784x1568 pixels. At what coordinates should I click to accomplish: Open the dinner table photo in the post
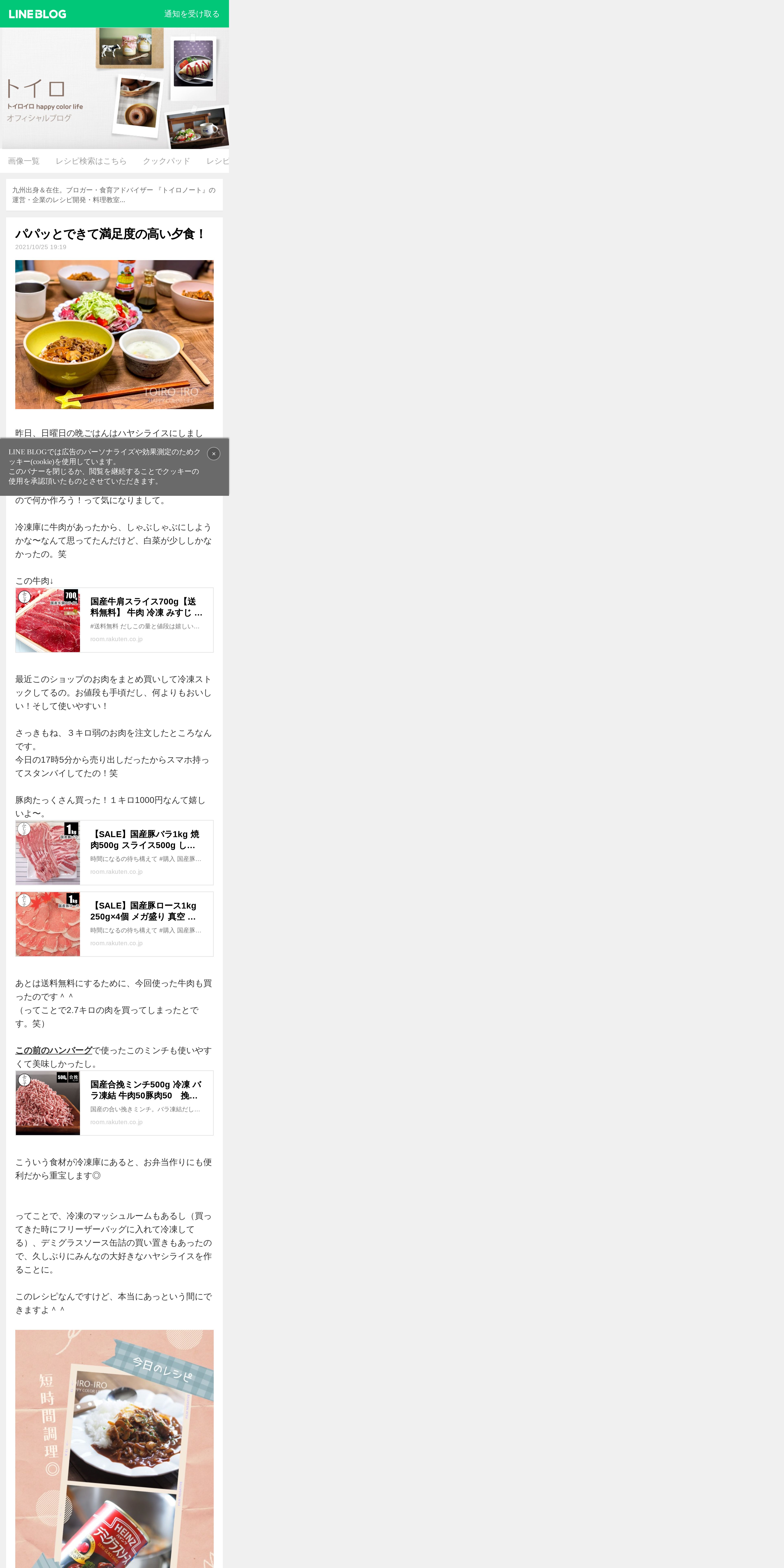114,334
